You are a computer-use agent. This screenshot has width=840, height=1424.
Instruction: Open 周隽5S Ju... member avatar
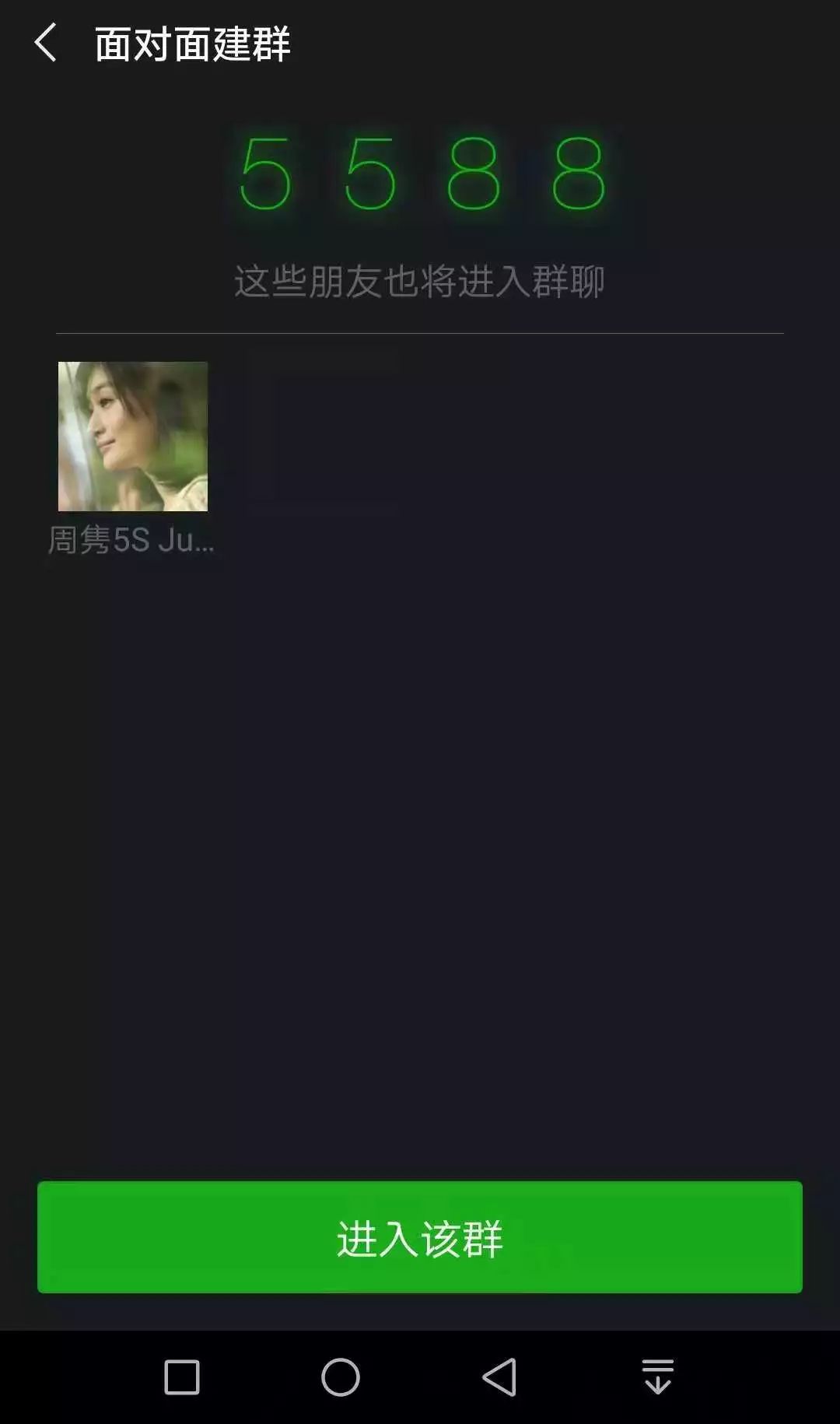[133, 436]
